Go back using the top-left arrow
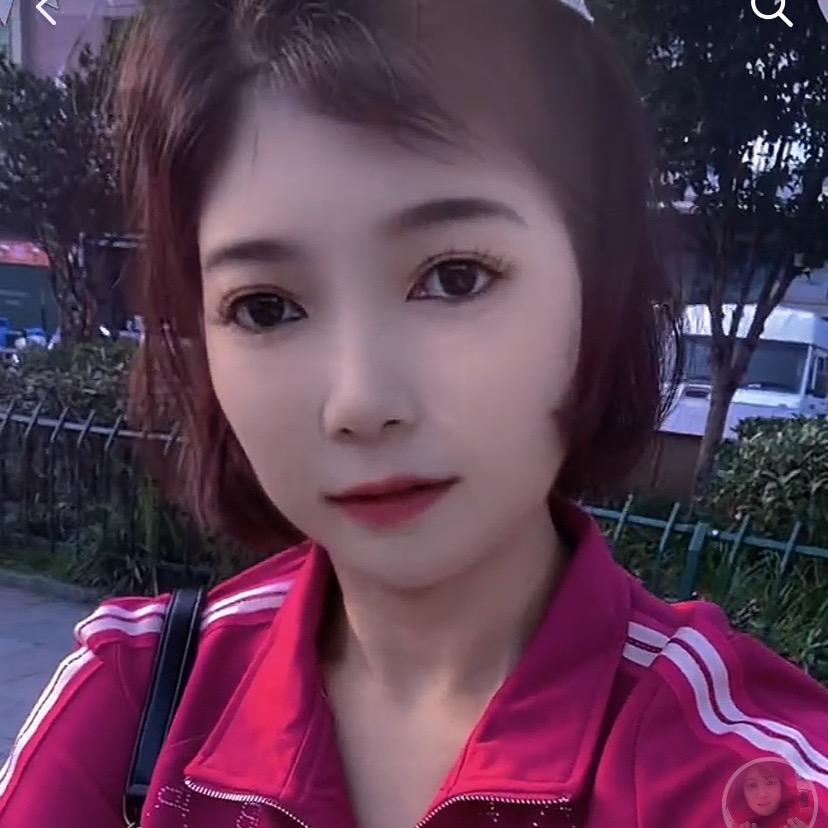This screenshot has width=828, height=828. [x=45, y=11]
